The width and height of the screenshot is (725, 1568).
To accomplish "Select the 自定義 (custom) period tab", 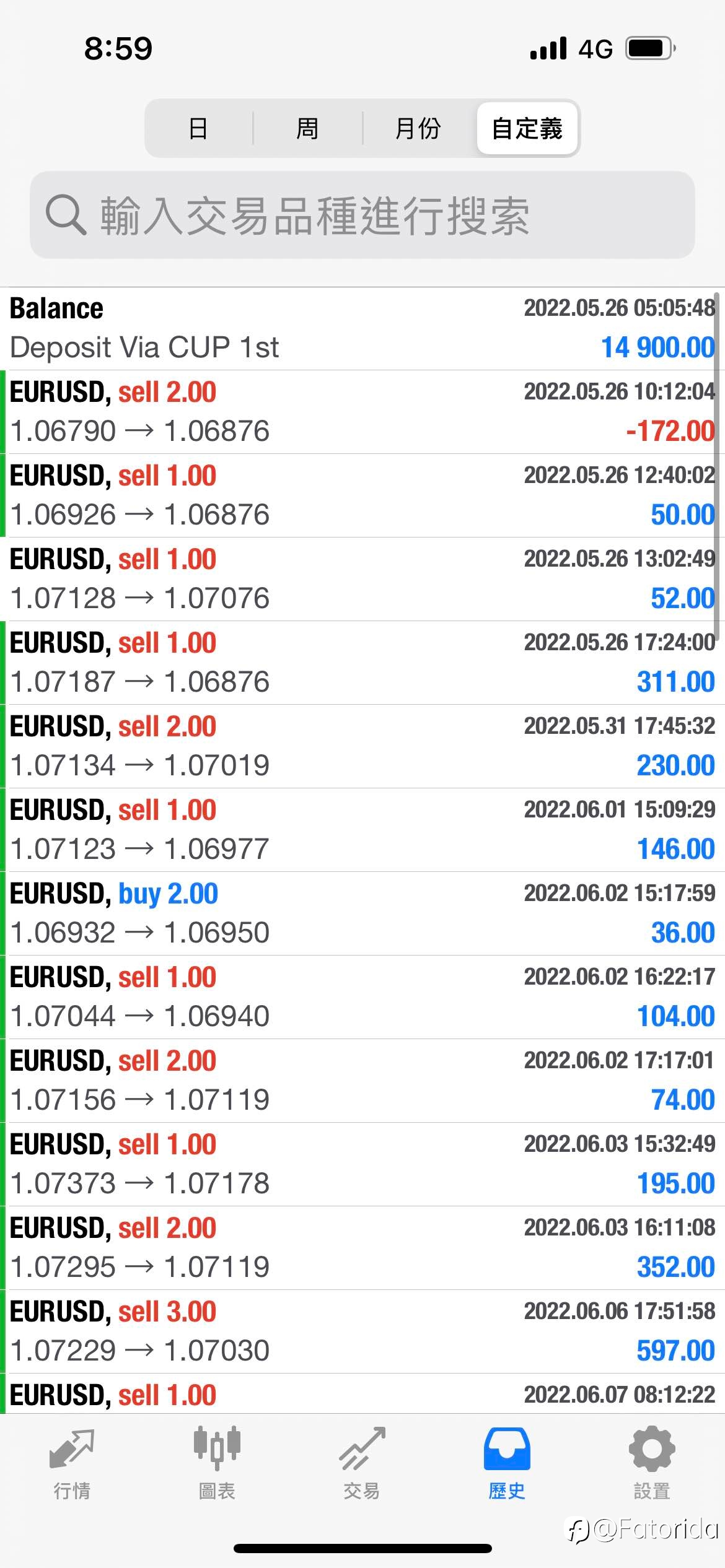I will (x=527, y=128).
